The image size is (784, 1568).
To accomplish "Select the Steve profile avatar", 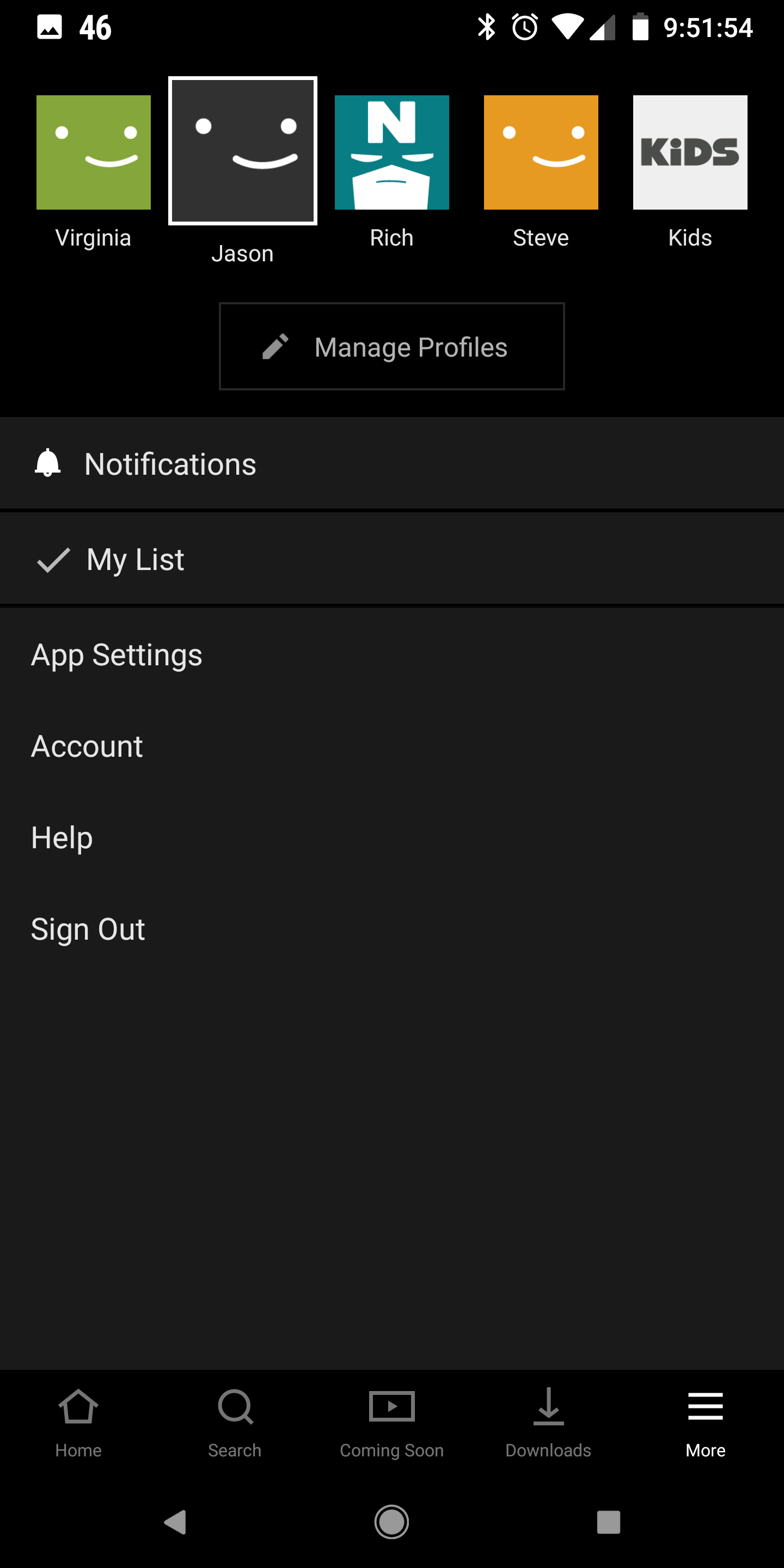I will [541, 150].
